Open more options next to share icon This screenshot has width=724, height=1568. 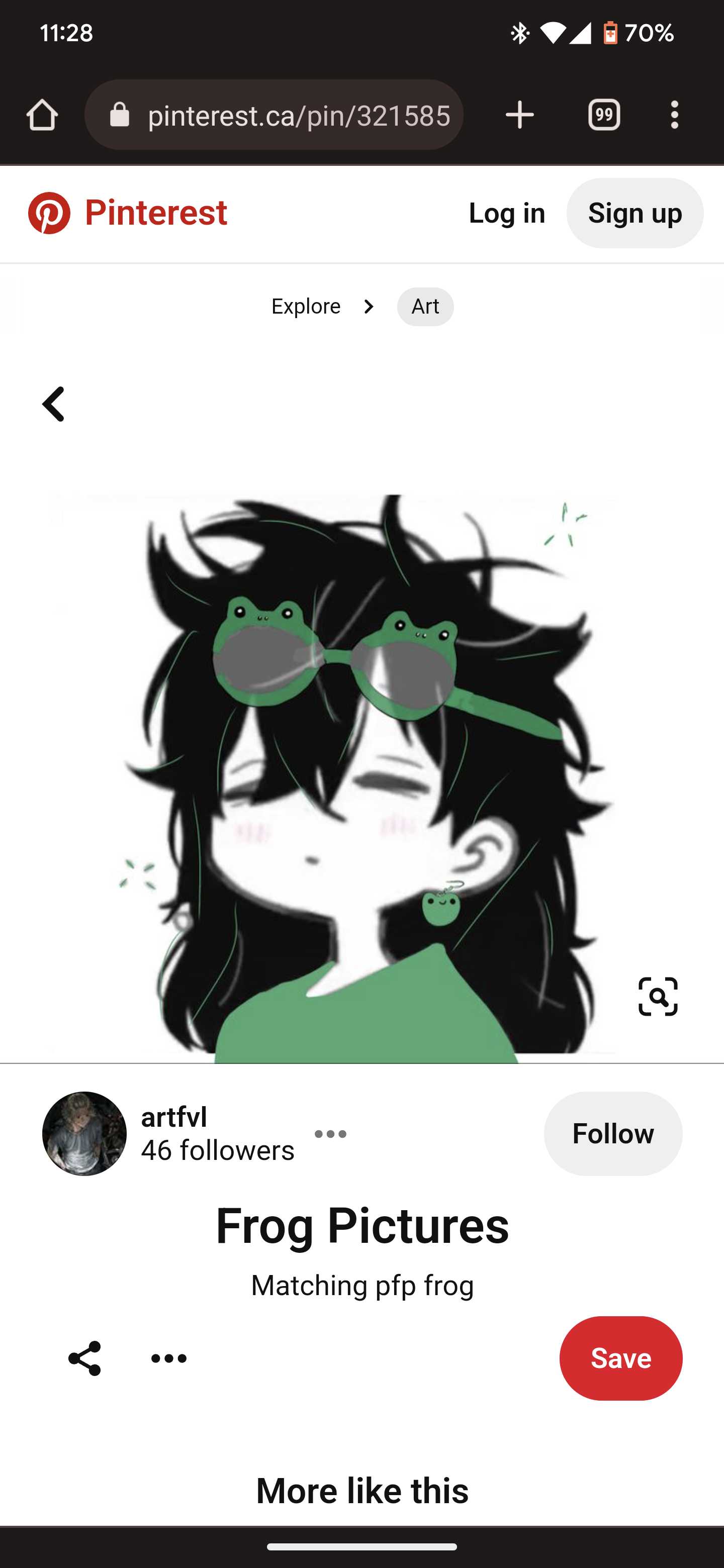(x=168, y=1358)
